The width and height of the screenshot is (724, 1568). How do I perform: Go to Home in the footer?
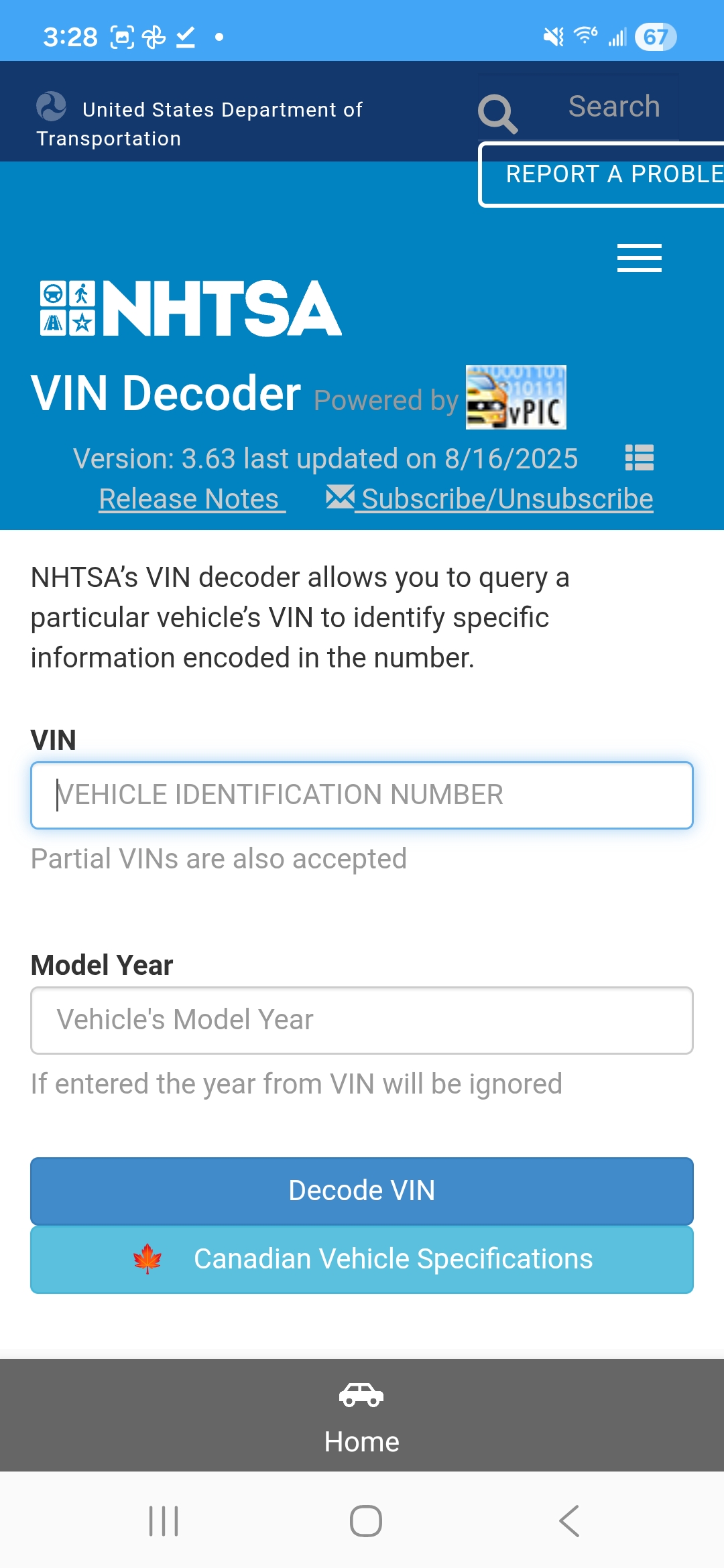(362, 1417)
